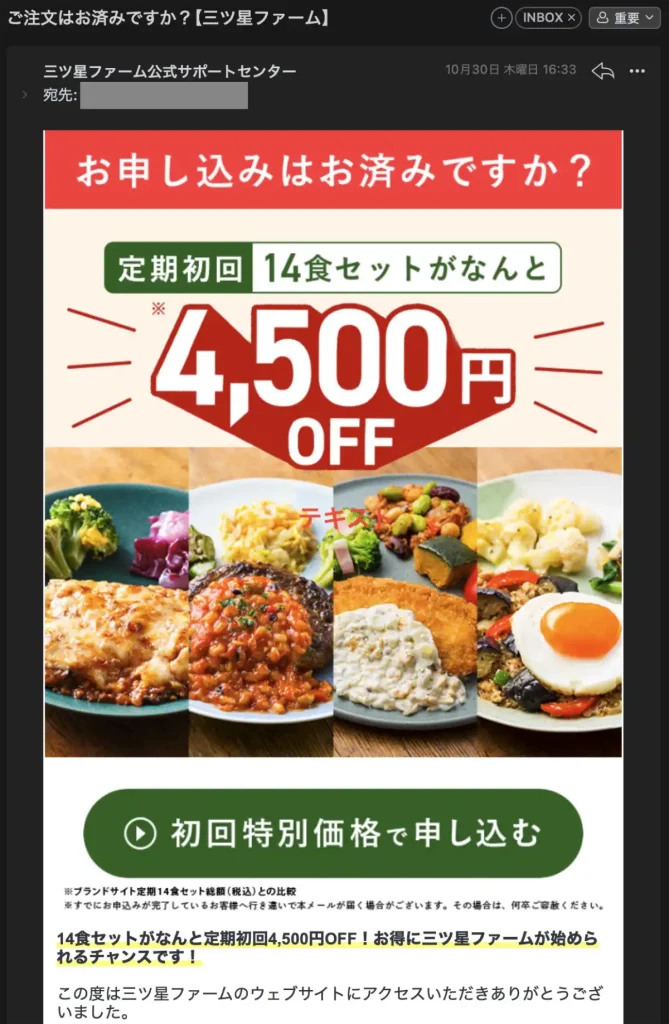Reply to this email
This screenshot has width=669, height=1024.
click(x=602, y=71)
